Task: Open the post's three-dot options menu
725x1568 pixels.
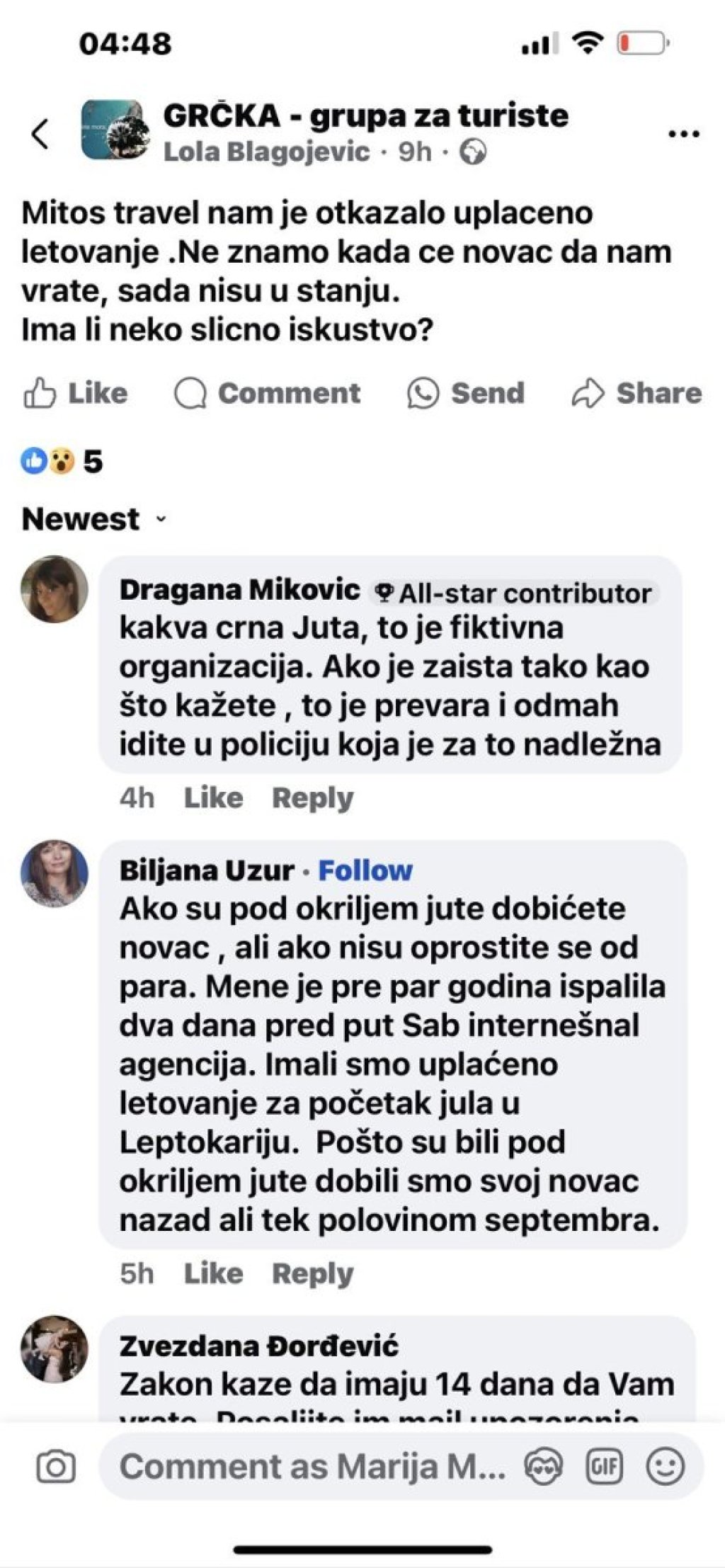Action: click(x=683, y=133)
